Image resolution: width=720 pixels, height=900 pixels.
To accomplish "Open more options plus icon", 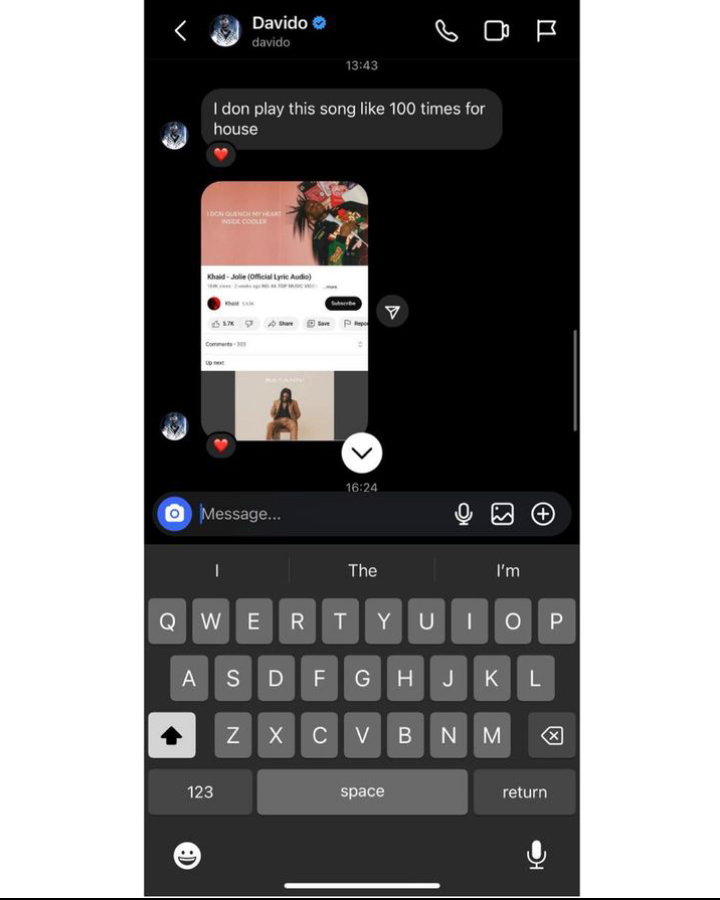I will point(543,514).
